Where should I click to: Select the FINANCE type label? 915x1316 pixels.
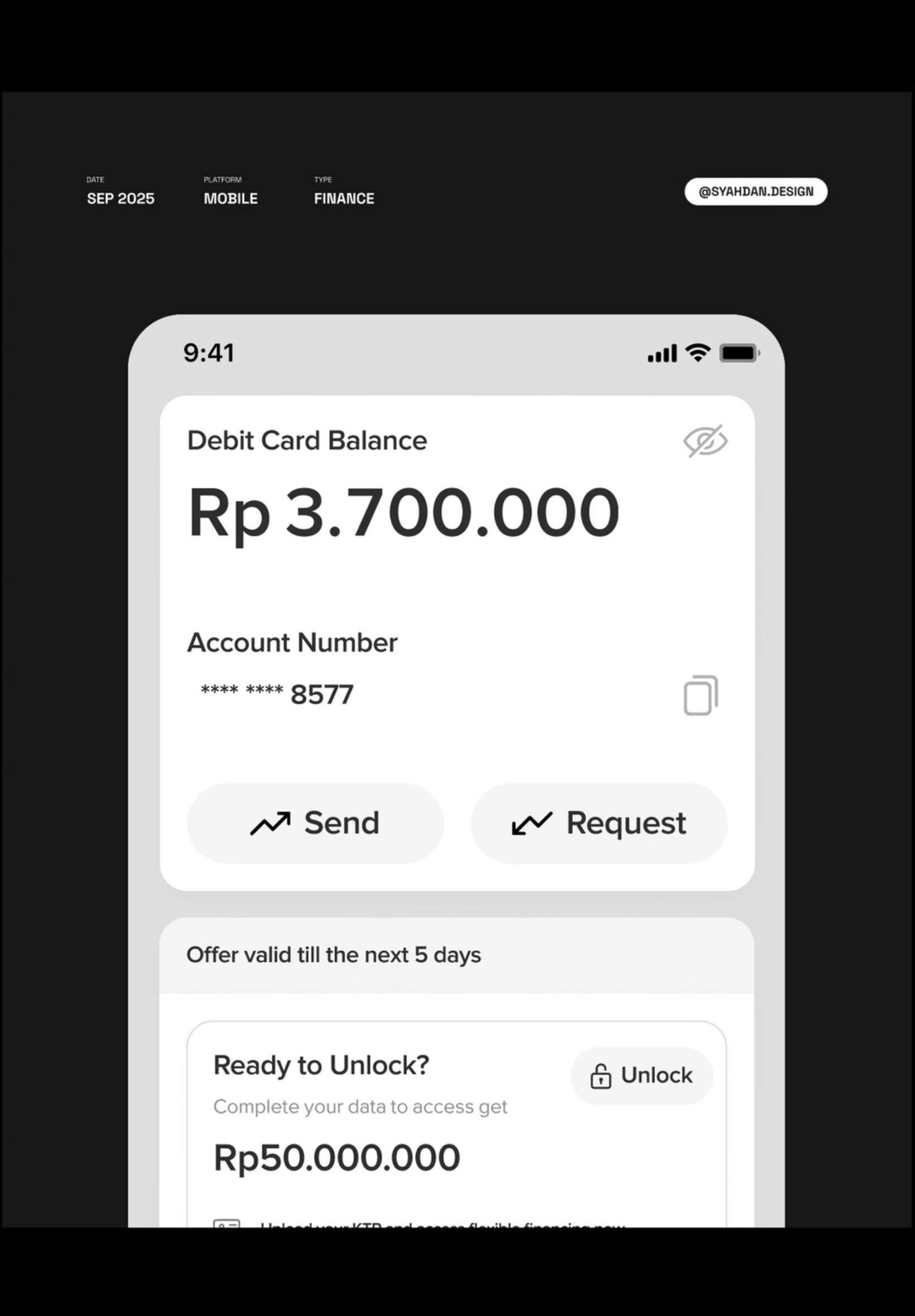(x=344, y=199)
